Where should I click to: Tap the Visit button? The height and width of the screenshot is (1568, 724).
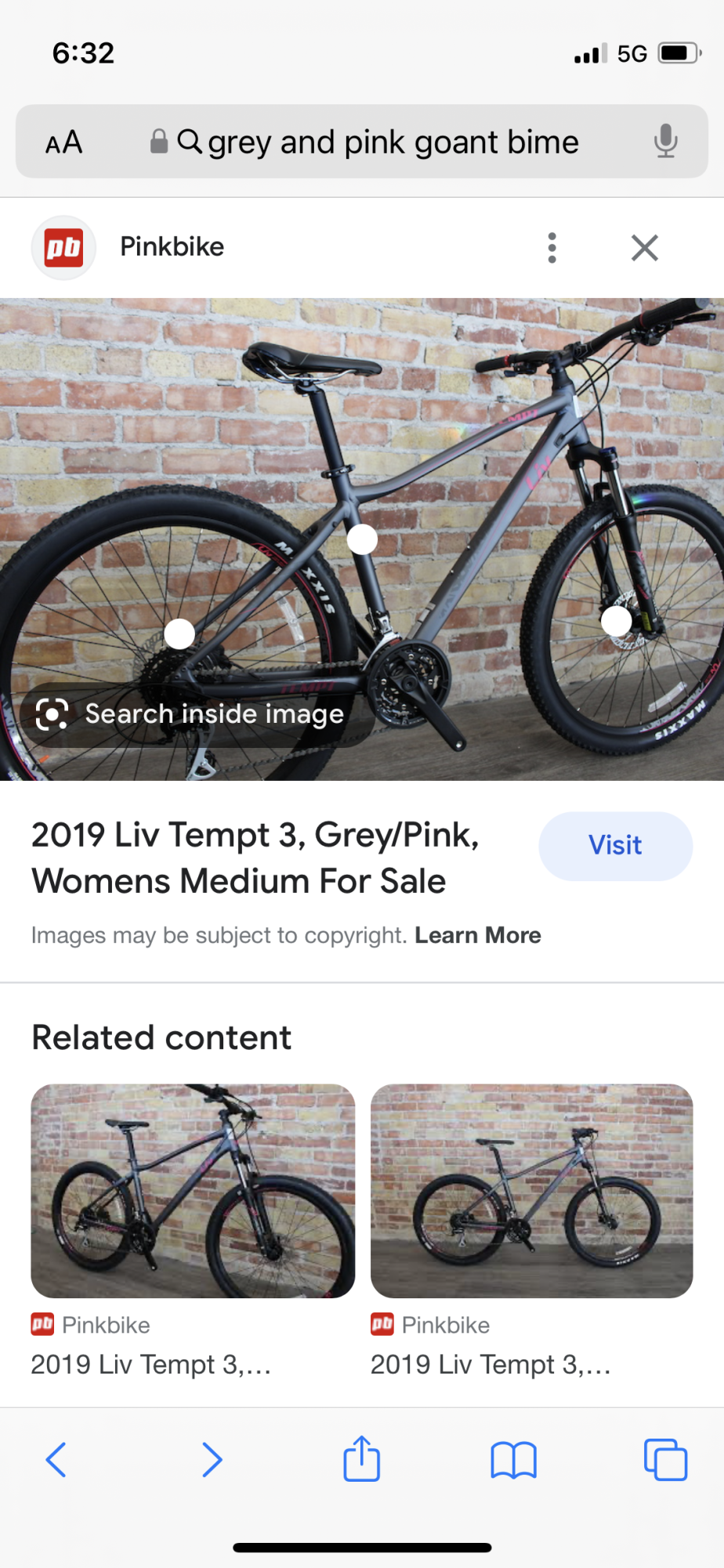pyautogui.click(x=615, y=845)
